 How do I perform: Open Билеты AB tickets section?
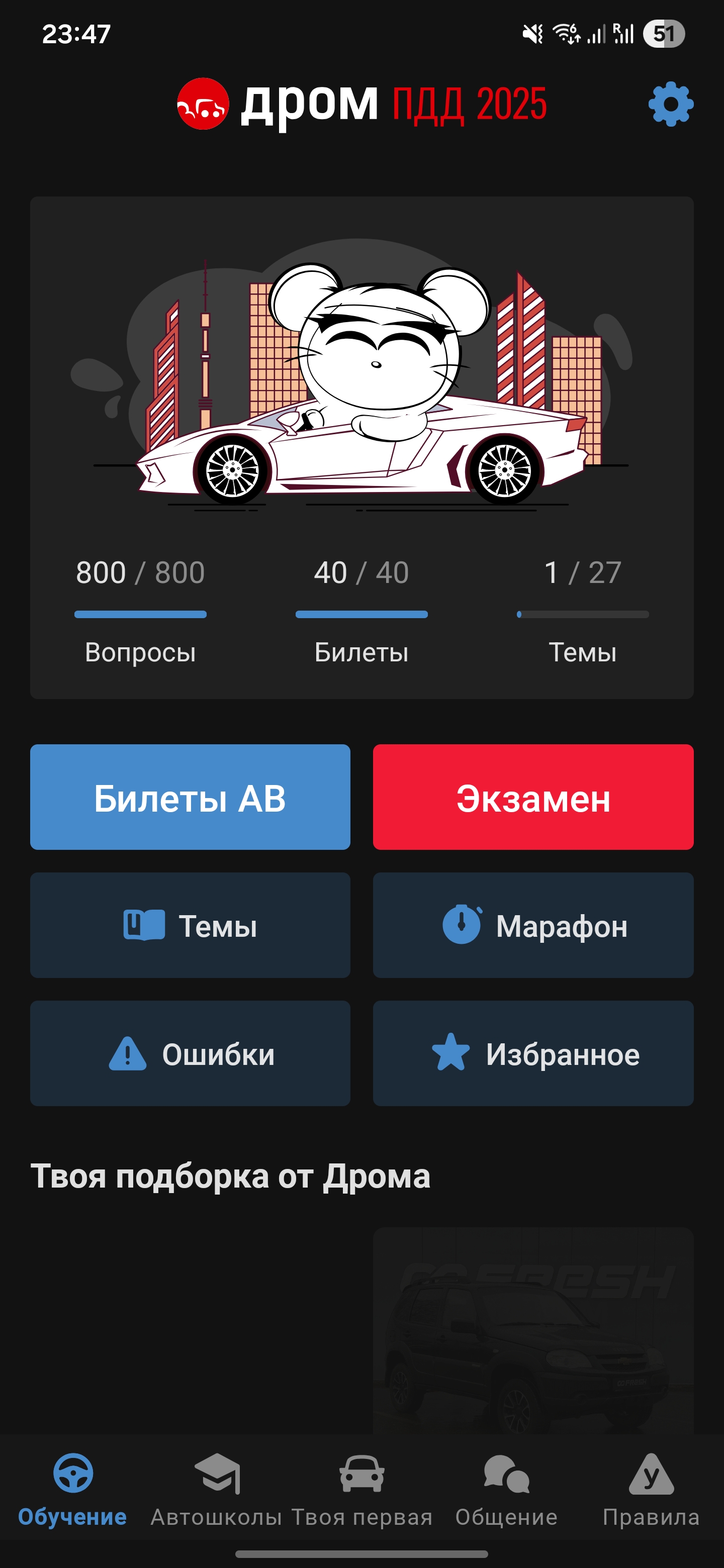click(x=190, y=797)
